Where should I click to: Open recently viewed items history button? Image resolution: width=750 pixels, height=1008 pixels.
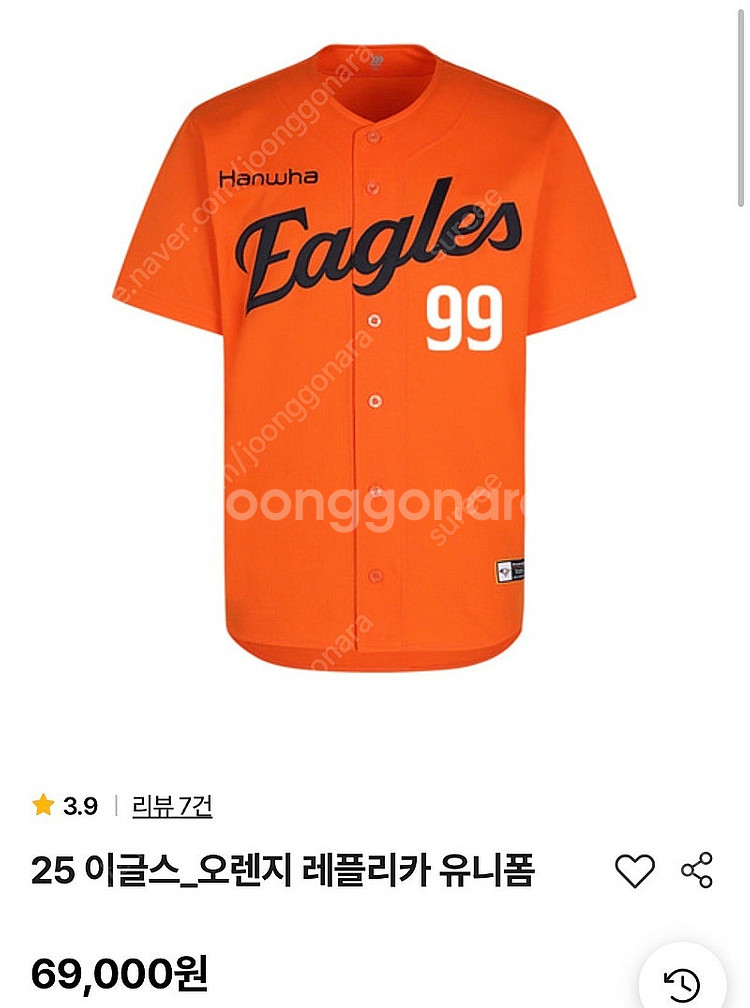point(683,981)
